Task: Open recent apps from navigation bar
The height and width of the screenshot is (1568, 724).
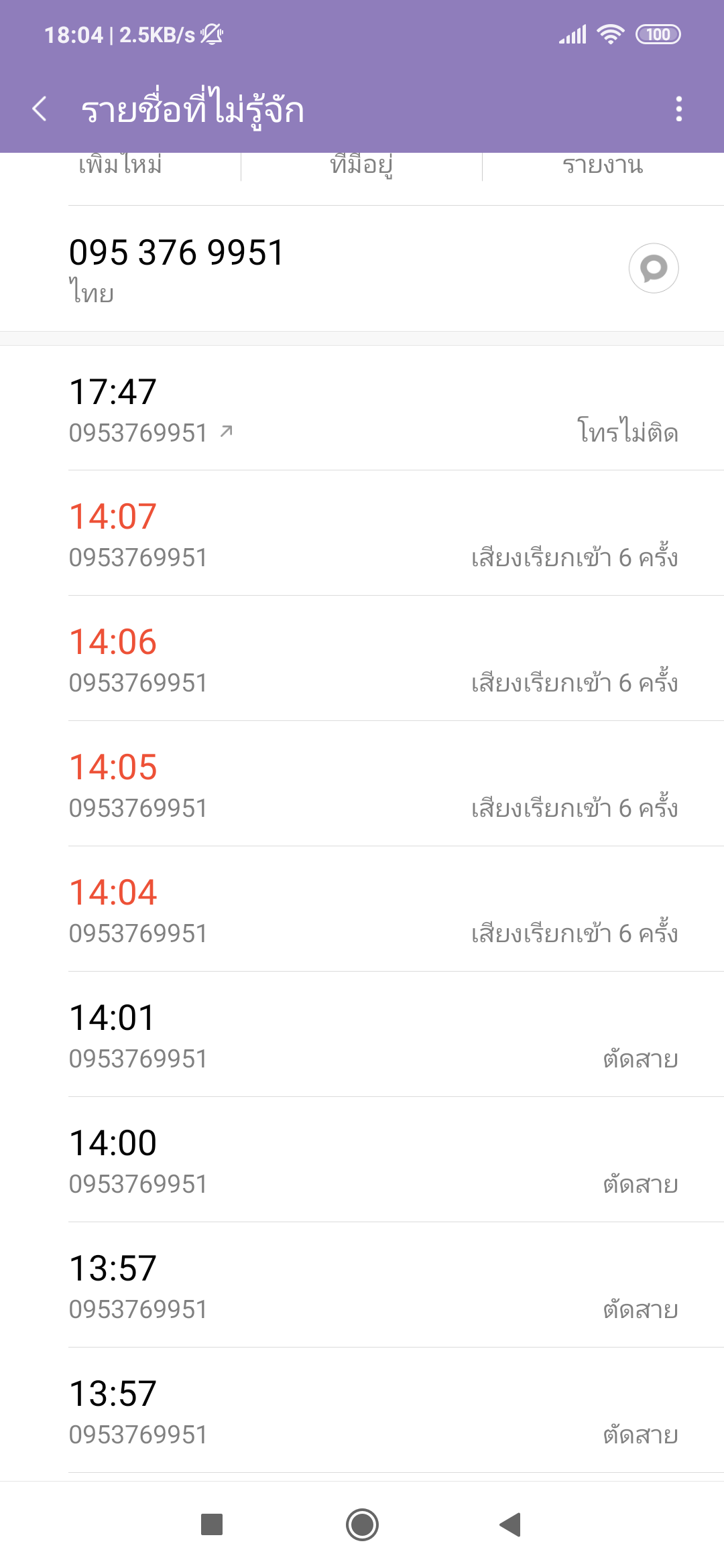Action: pos(212,1524)
